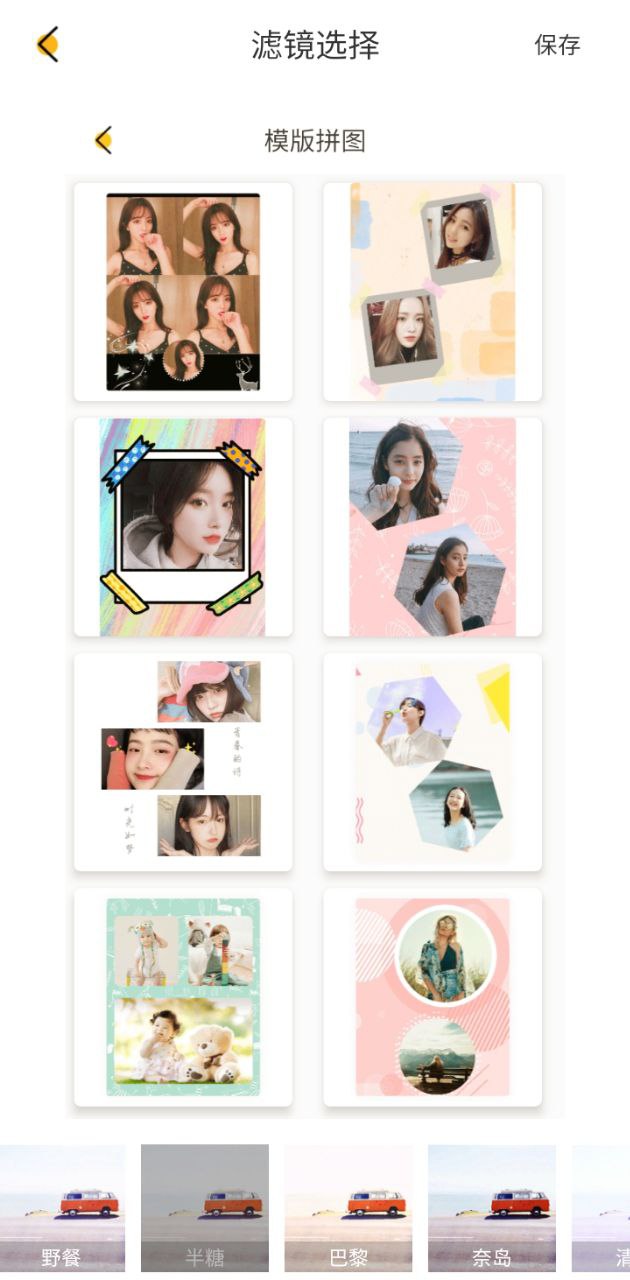Go back from the 模版拼图 panel
630x1280 pixels.
(103, 140)
